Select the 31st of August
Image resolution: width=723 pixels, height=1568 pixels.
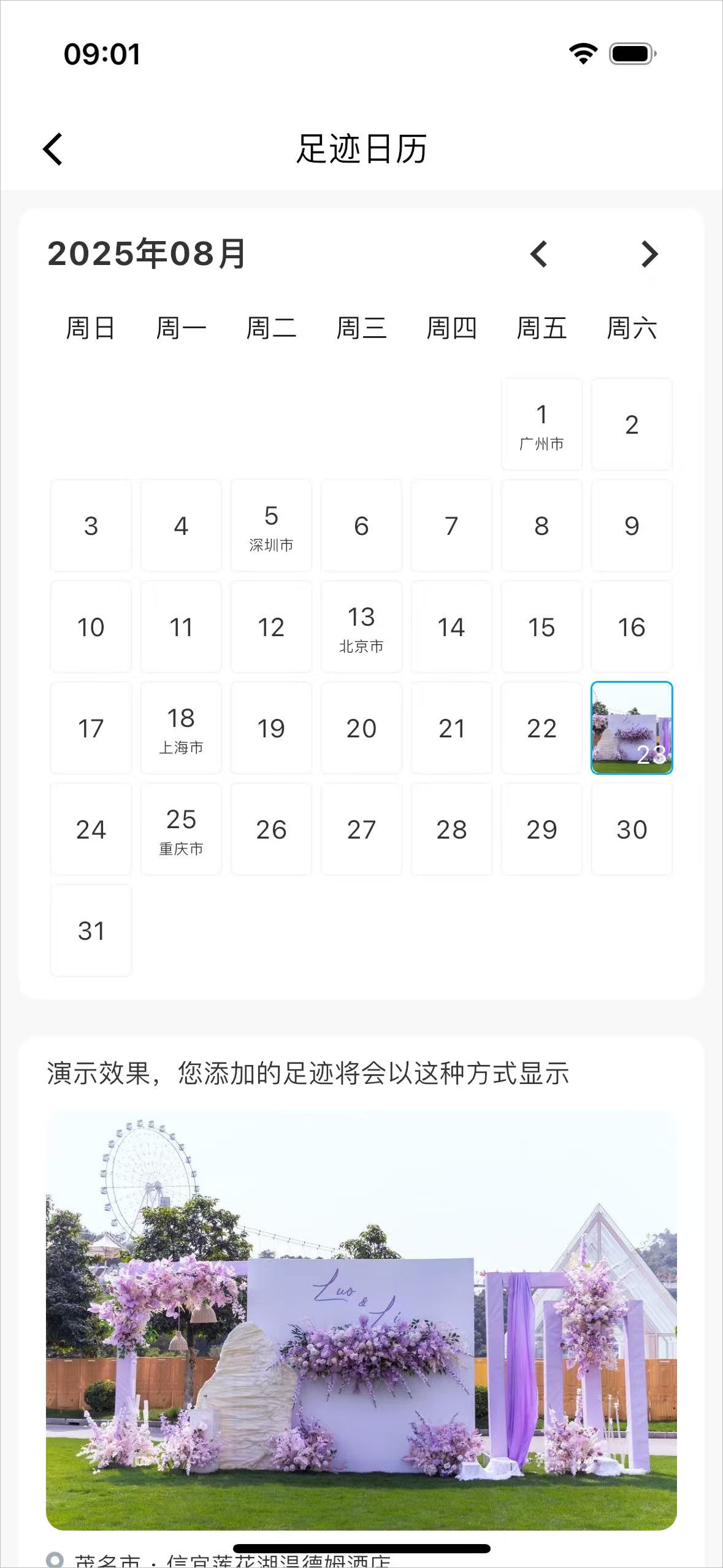tap(91, 931)
